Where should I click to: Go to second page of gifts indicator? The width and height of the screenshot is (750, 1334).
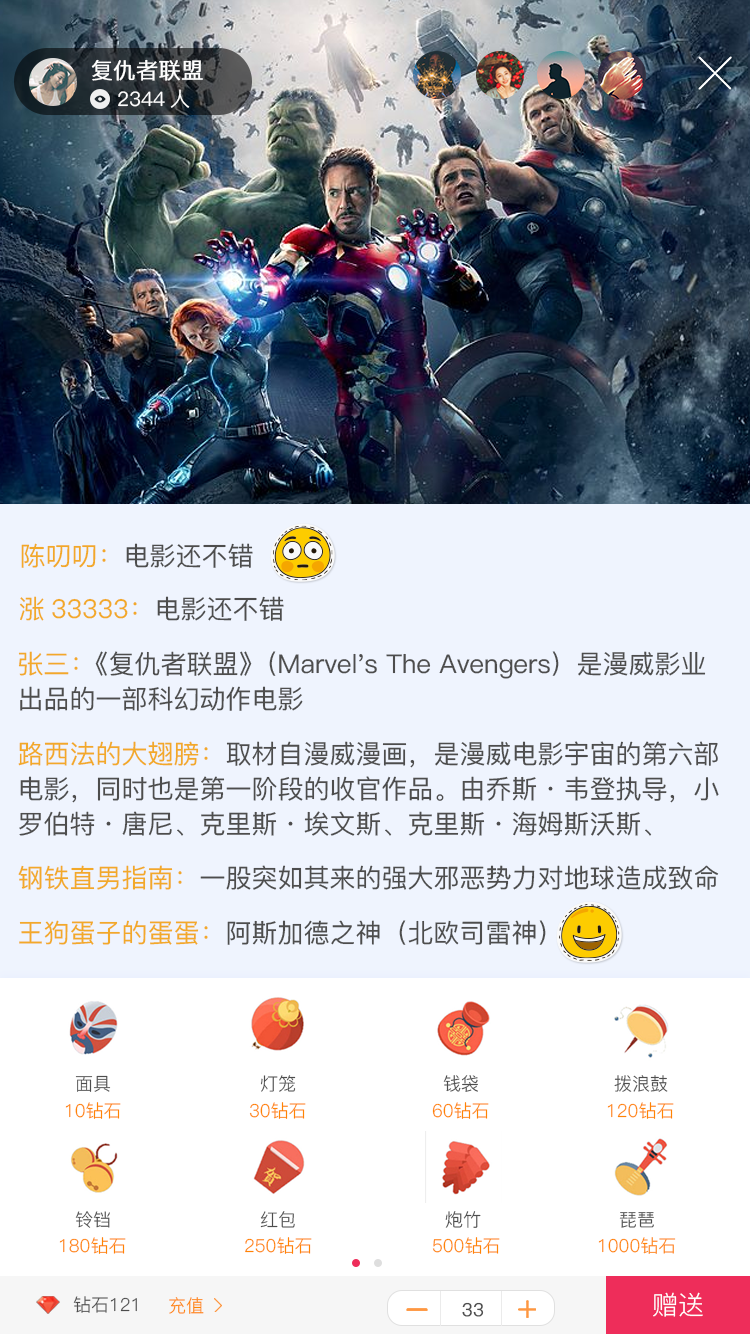[378, 1263]
